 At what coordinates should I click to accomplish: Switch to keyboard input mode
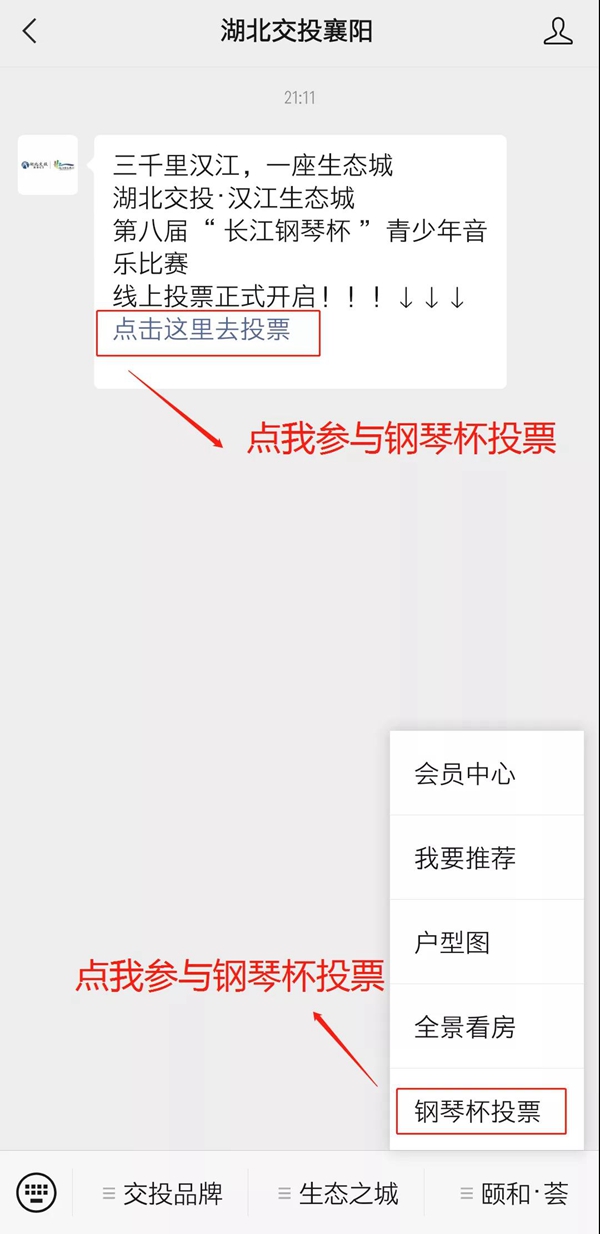[x=37, y=1192]
